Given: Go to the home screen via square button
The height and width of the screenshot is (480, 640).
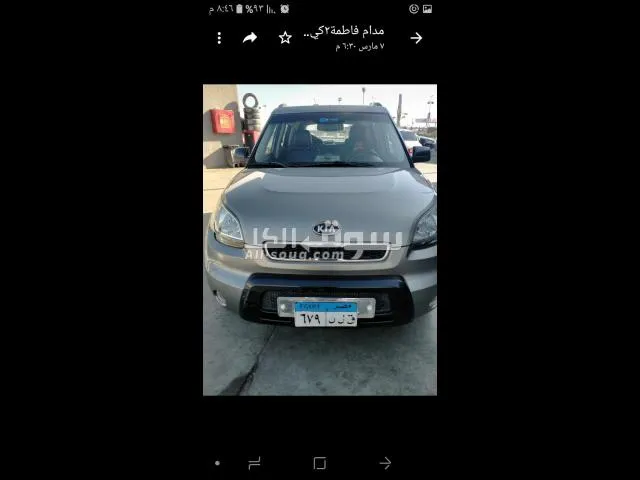Looking at the screenshot, I should coord(320,463).
